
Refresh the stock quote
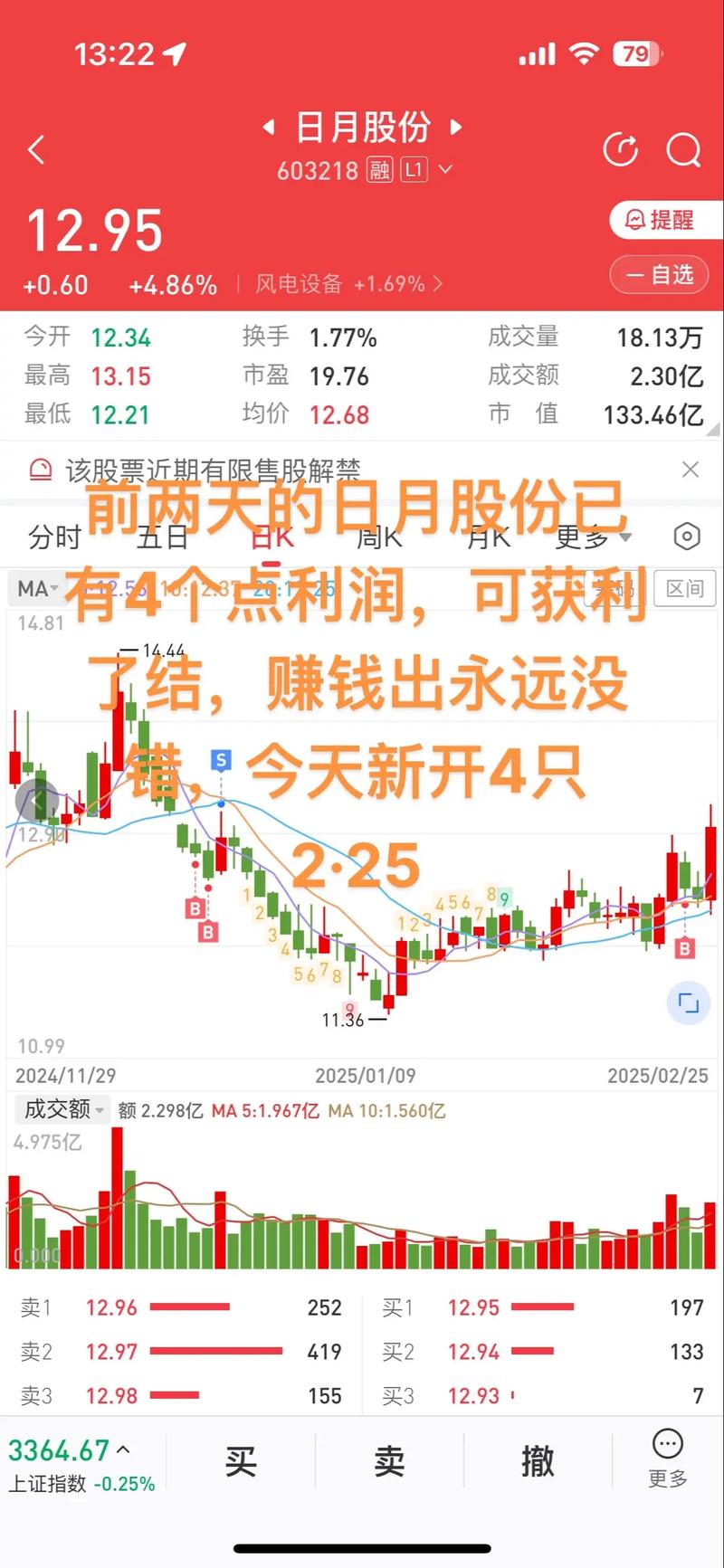621,150
